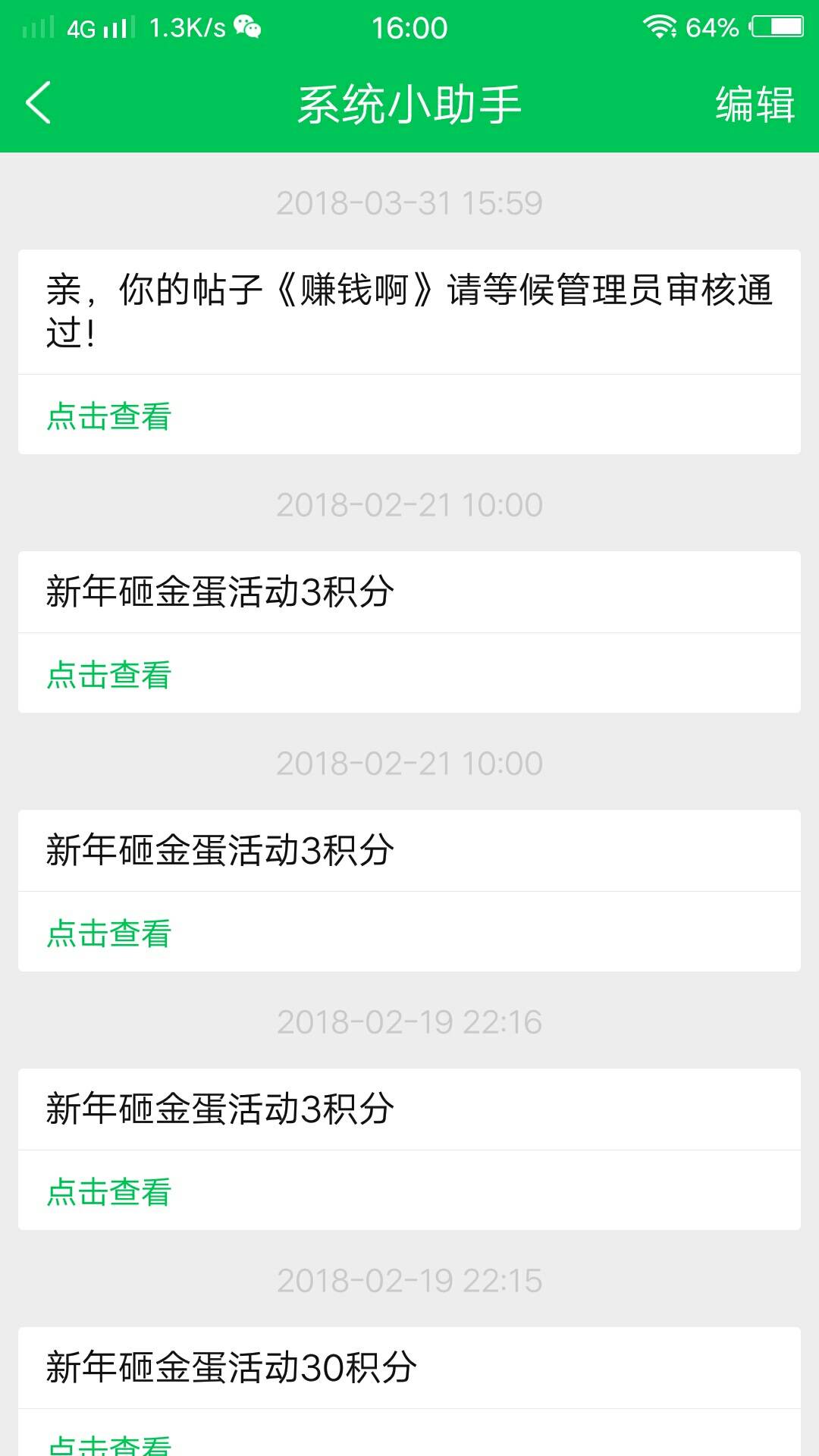This screenshot has height=1456, width=819.
Task: Tap the cellular signal bars icon
Action: 115,25
